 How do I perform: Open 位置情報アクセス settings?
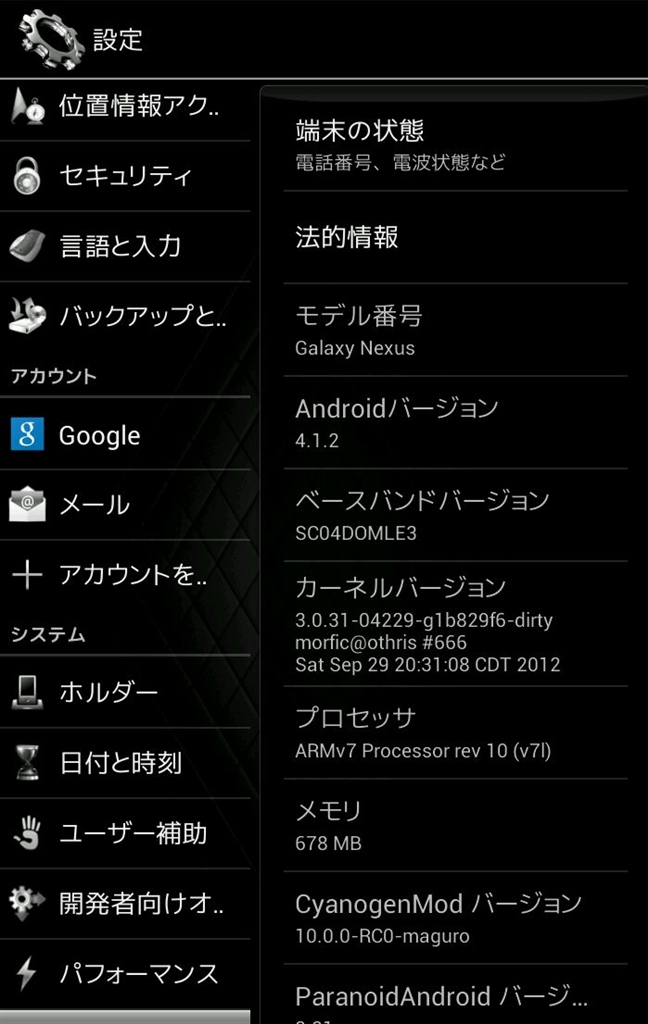[125, 106]
